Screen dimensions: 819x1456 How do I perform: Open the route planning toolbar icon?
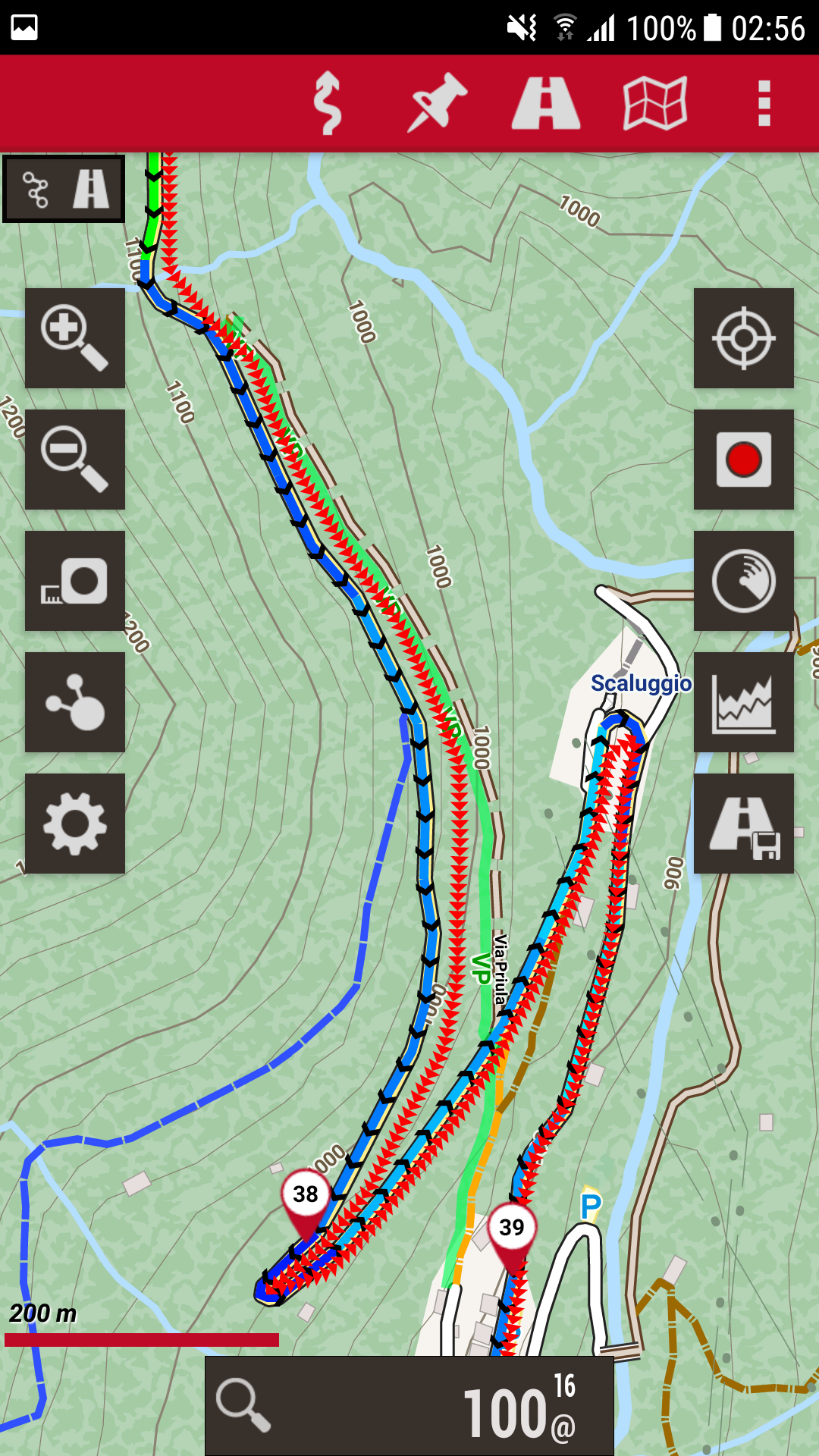click(x=328, y=103)
